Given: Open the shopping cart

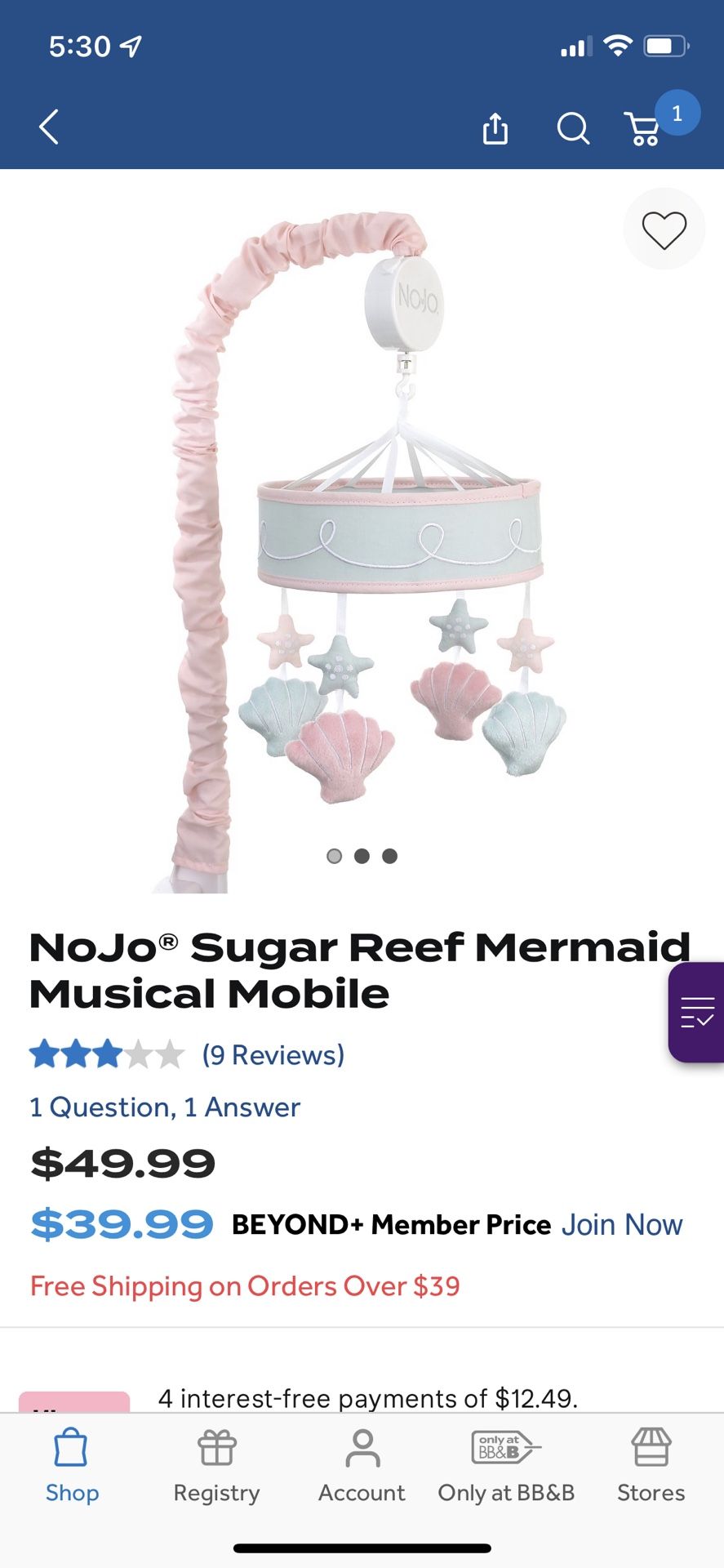Looking at the screenshot, I should pos(643,128).
